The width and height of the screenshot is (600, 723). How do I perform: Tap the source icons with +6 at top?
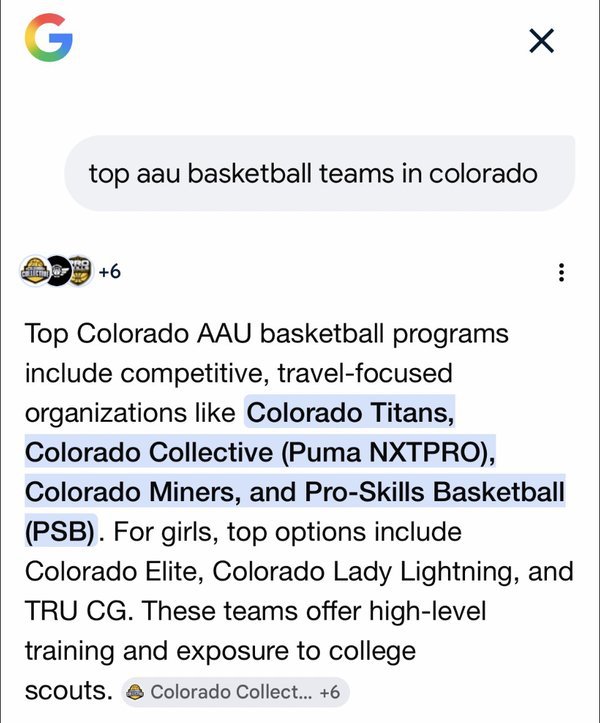70,271
